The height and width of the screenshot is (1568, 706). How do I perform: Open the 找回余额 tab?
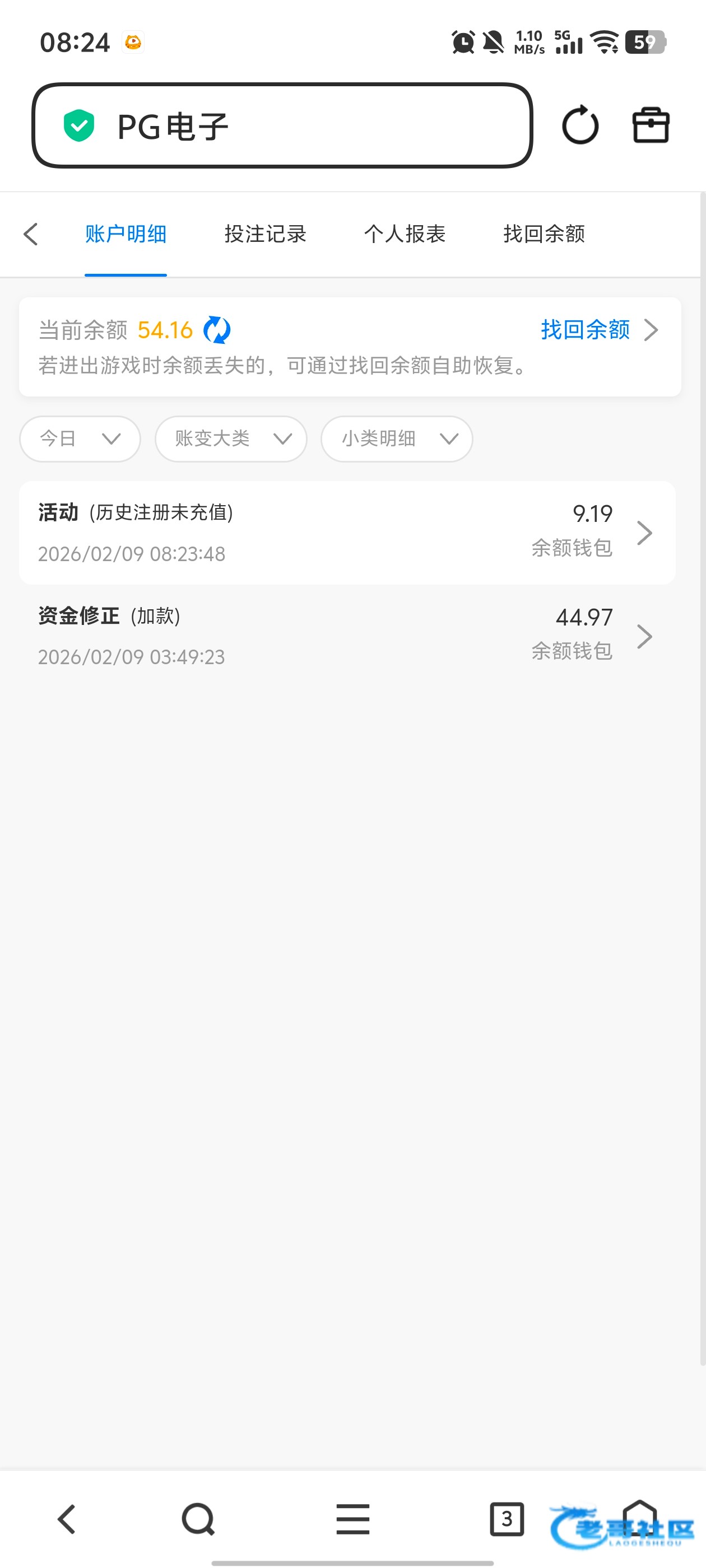tap(544, 234)
